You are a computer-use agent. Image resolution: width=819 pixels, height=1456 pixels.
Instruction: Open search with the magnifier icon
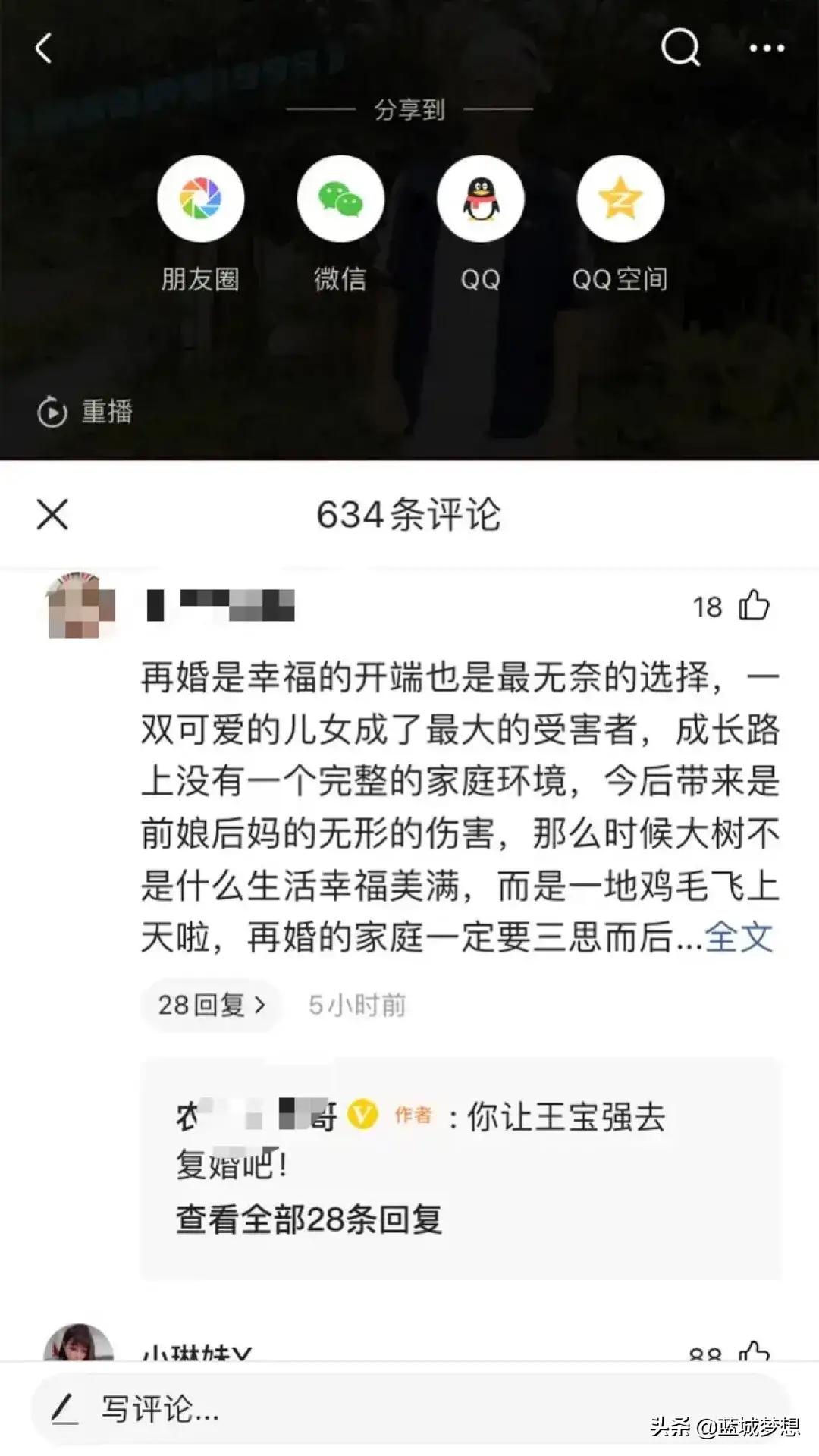pos(678,47)
